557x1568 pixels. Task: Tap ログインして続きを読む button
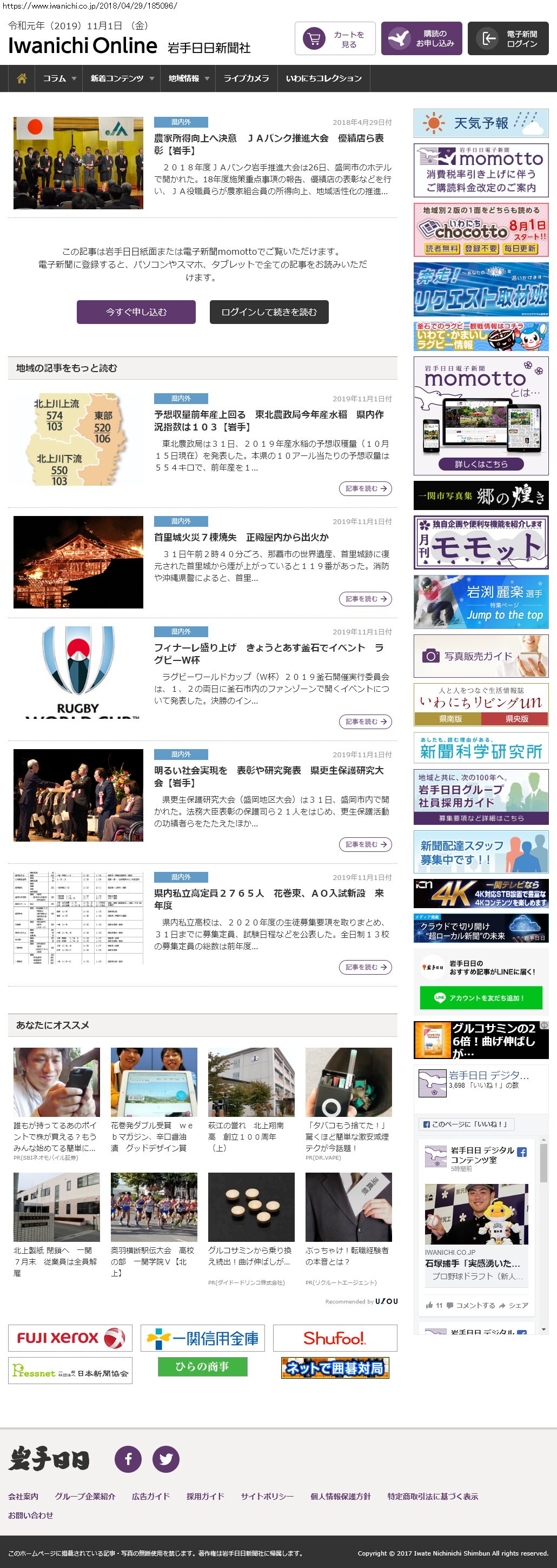pos(269,312)
